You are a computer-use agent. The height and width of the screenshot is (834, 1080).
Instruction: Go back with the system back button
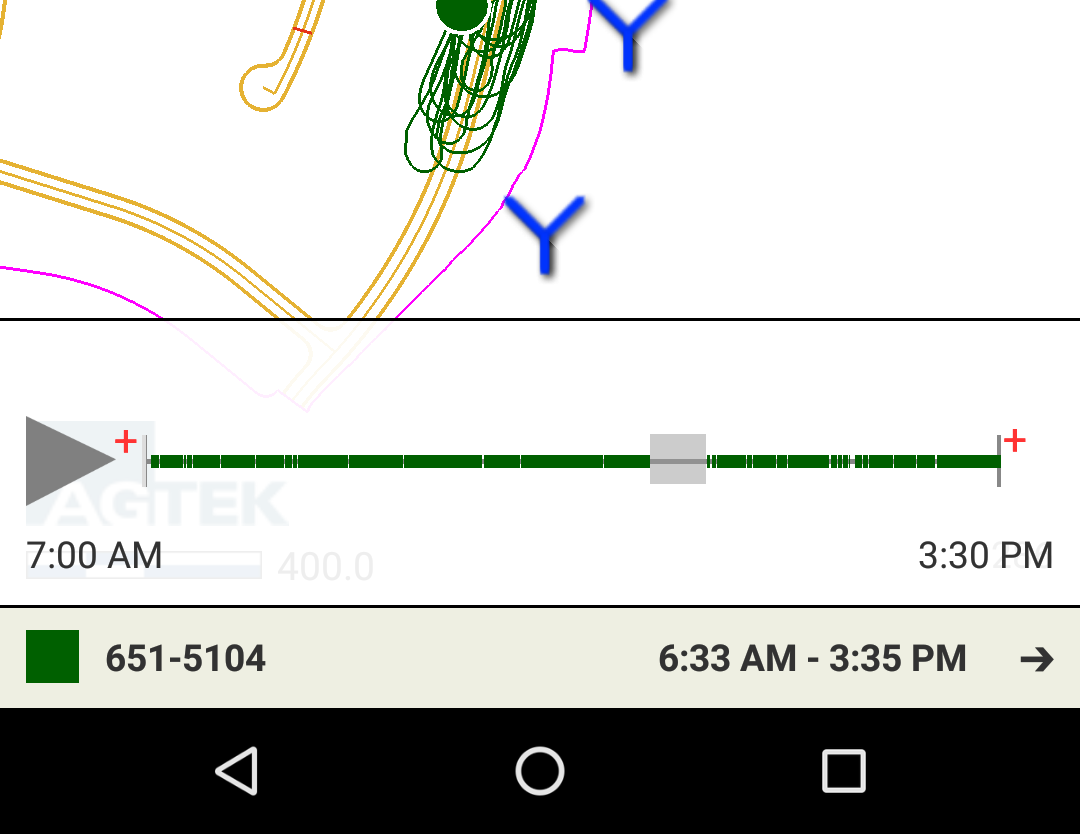pos(237,771)
